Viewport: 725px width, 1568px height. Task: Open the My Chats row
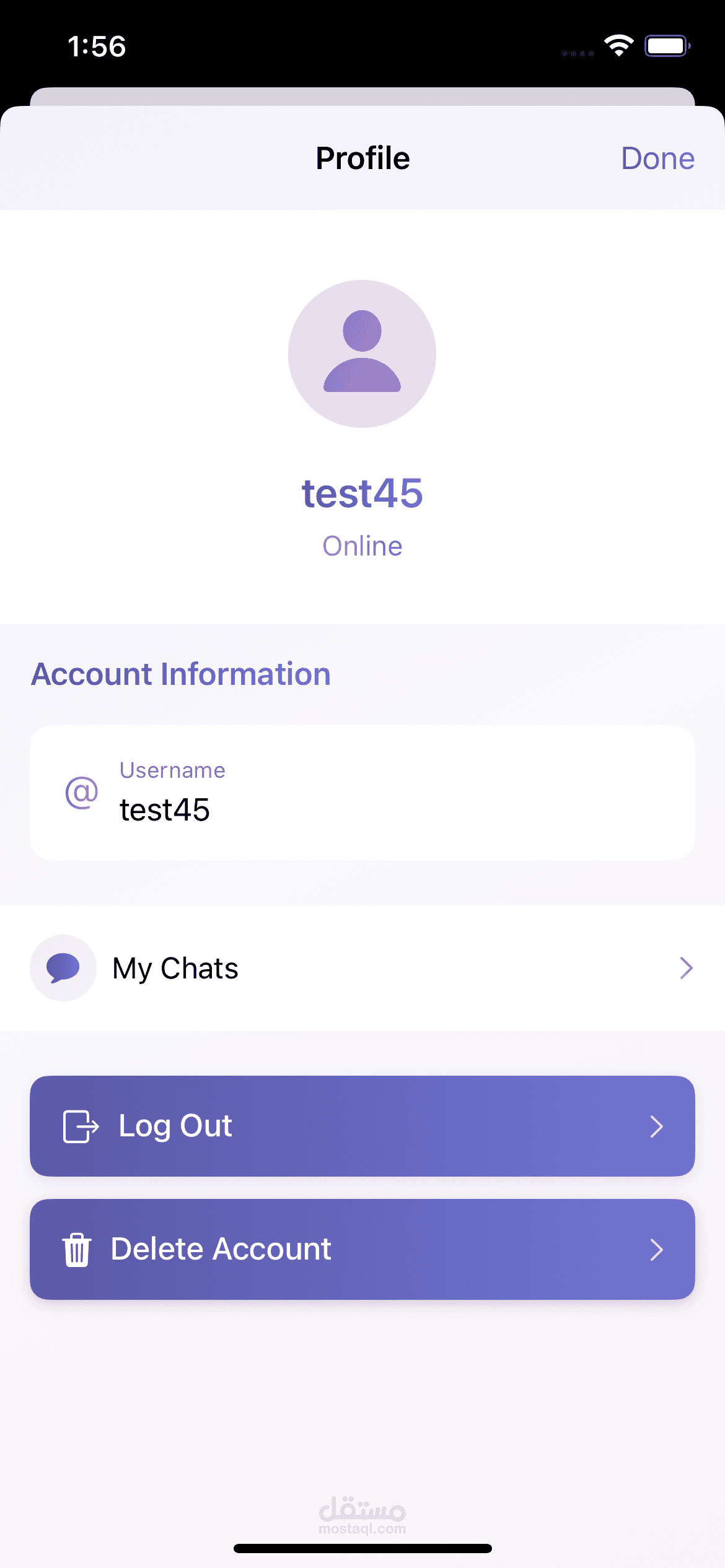point(362,968)
